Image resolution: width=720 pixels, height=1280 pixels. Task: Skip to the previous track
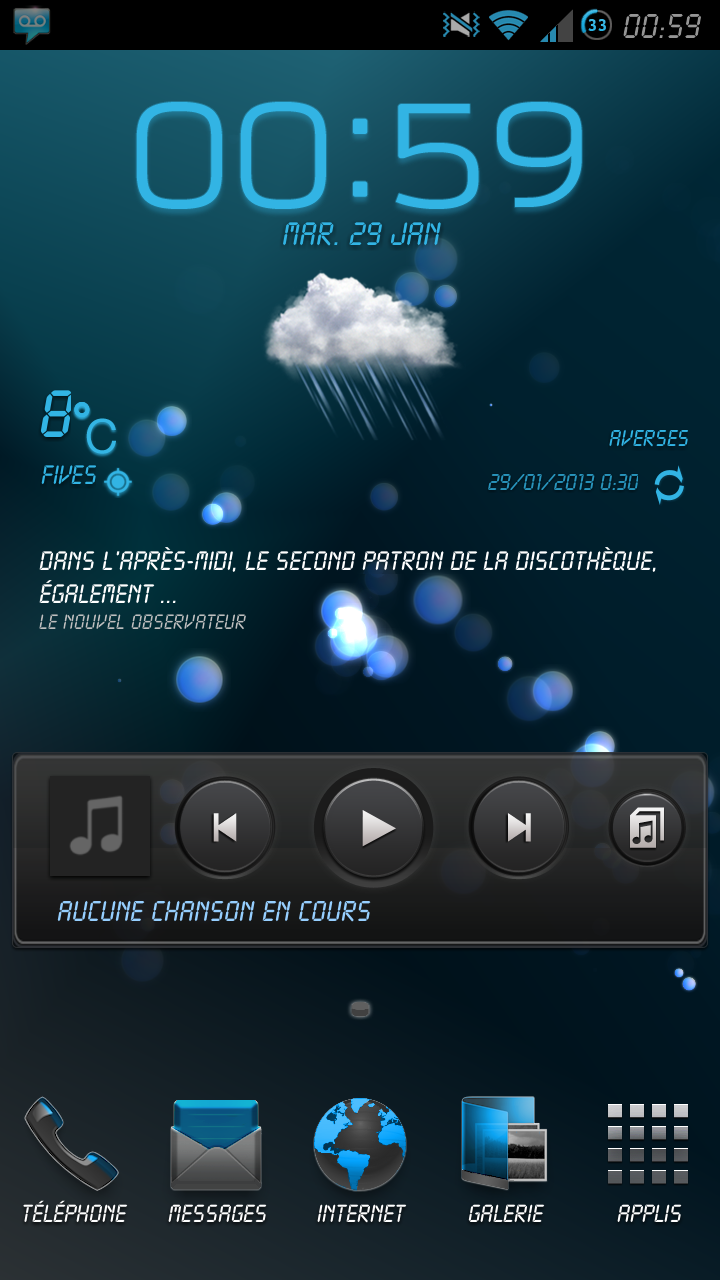pos(225,828)
